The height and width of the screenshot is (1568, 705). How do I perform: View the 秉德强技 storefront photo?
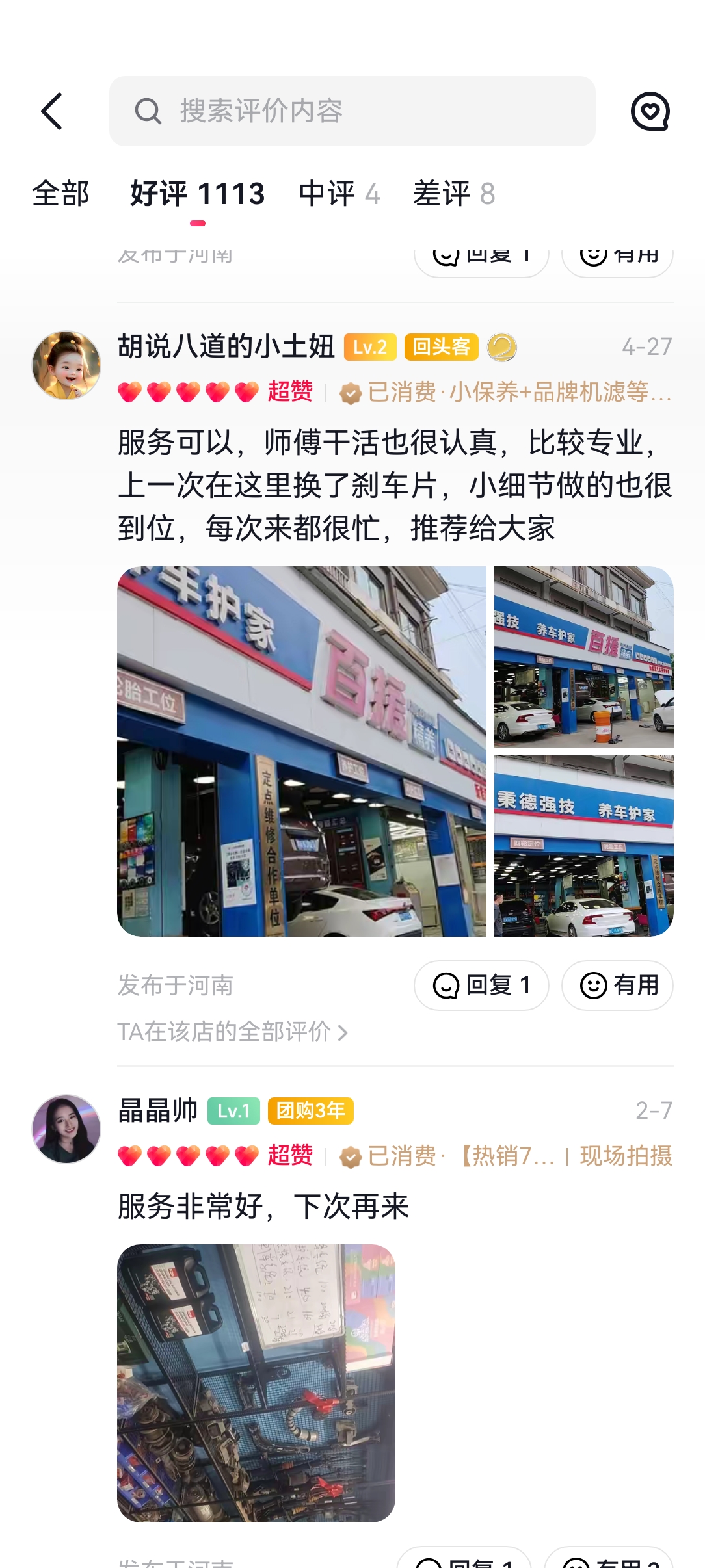point(584,846)
